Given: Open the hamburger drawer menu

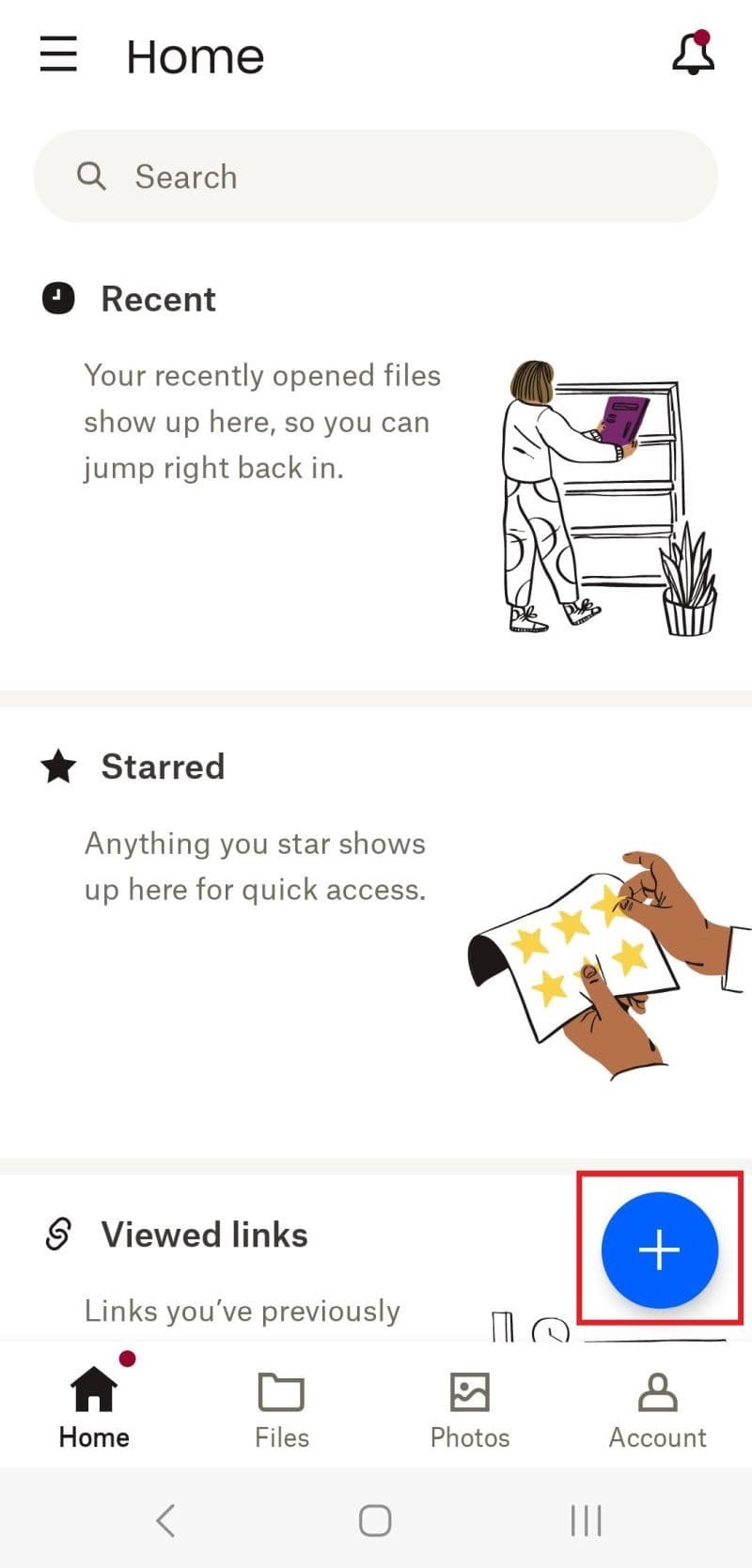Looking at the screenshot, I should [x=58, y=54].
